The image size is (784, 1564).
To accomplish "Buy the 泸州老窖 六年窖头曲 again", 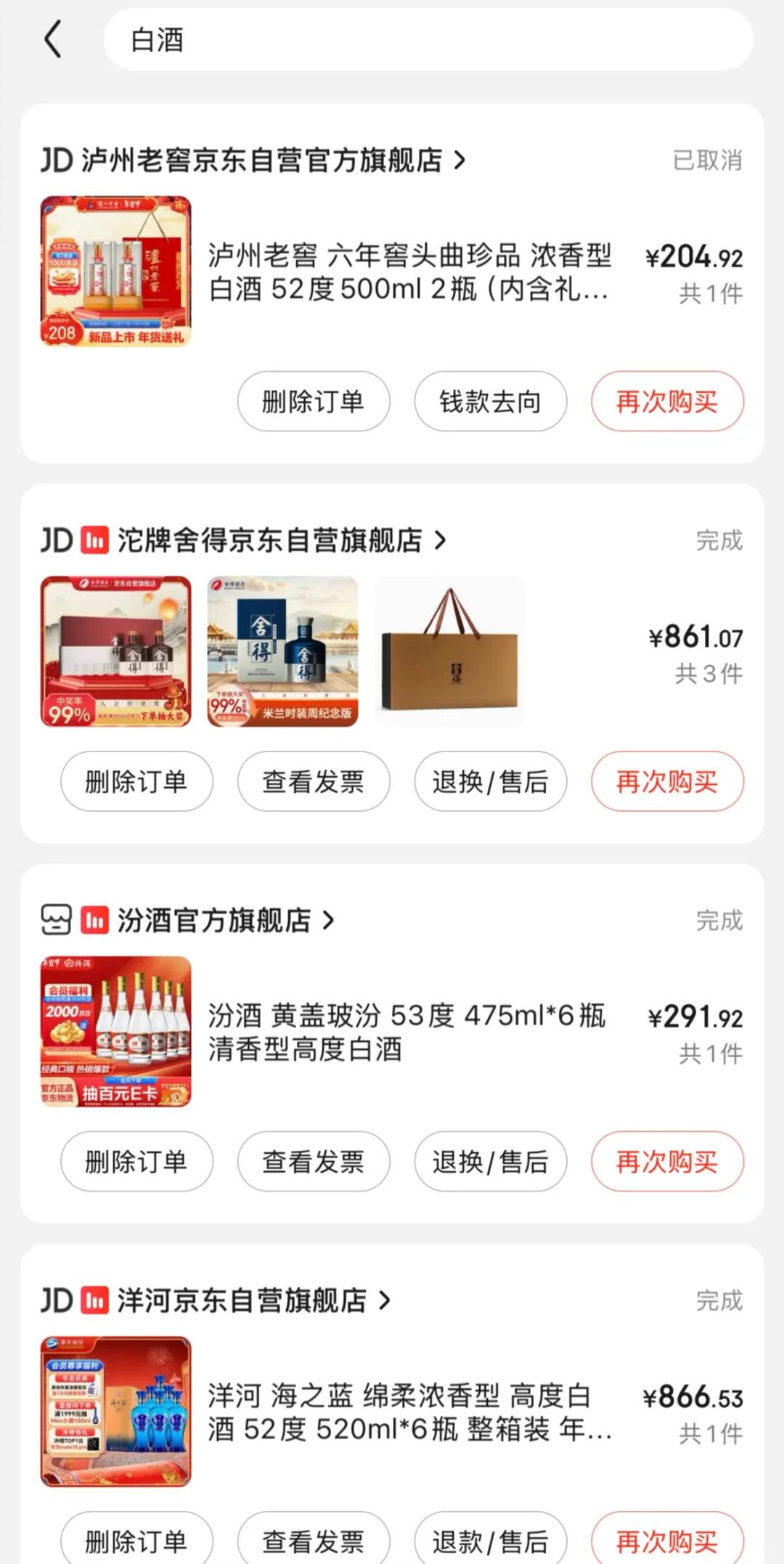I will tap(666, 402).
